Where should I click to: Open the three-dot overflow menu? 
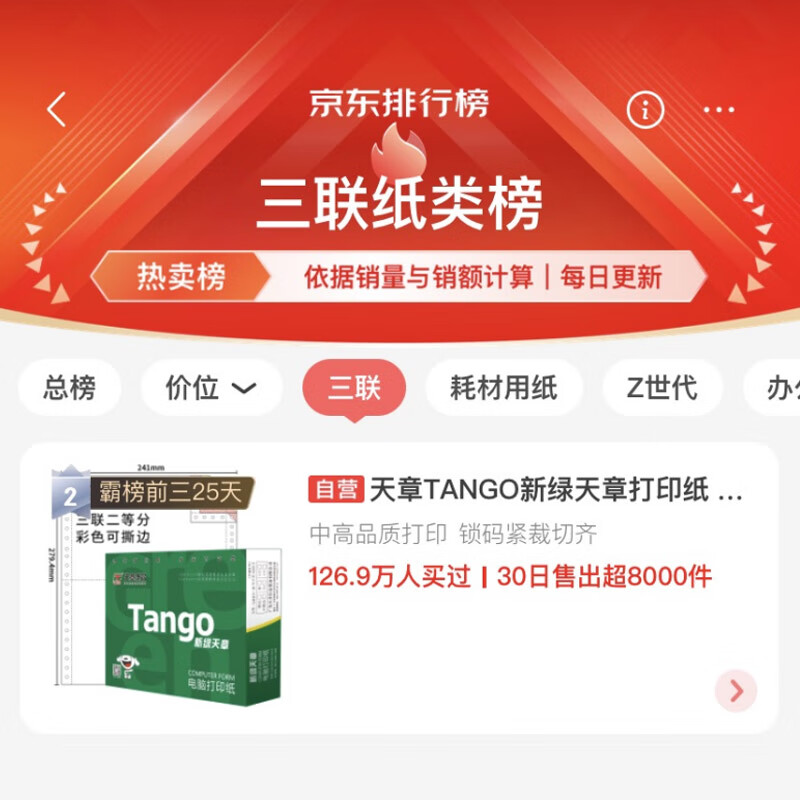click(x=719, y=109)
